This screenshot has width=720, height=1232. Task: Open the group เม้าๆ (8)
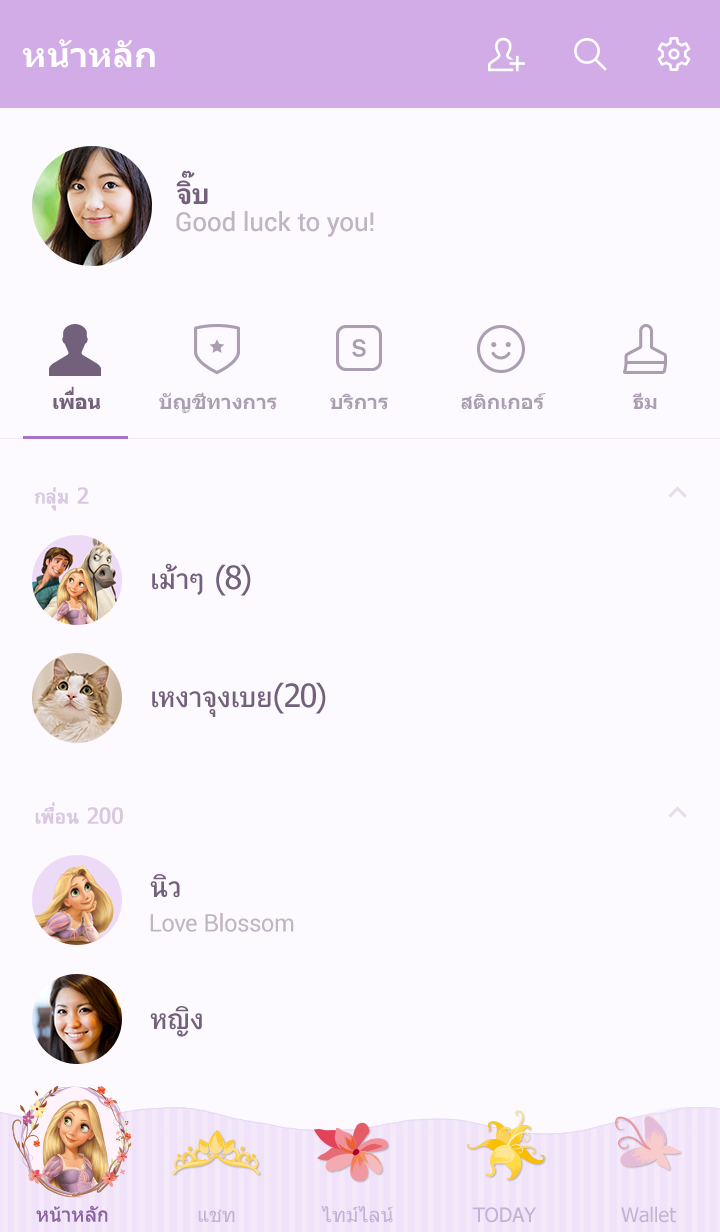[x=200, y=579]
